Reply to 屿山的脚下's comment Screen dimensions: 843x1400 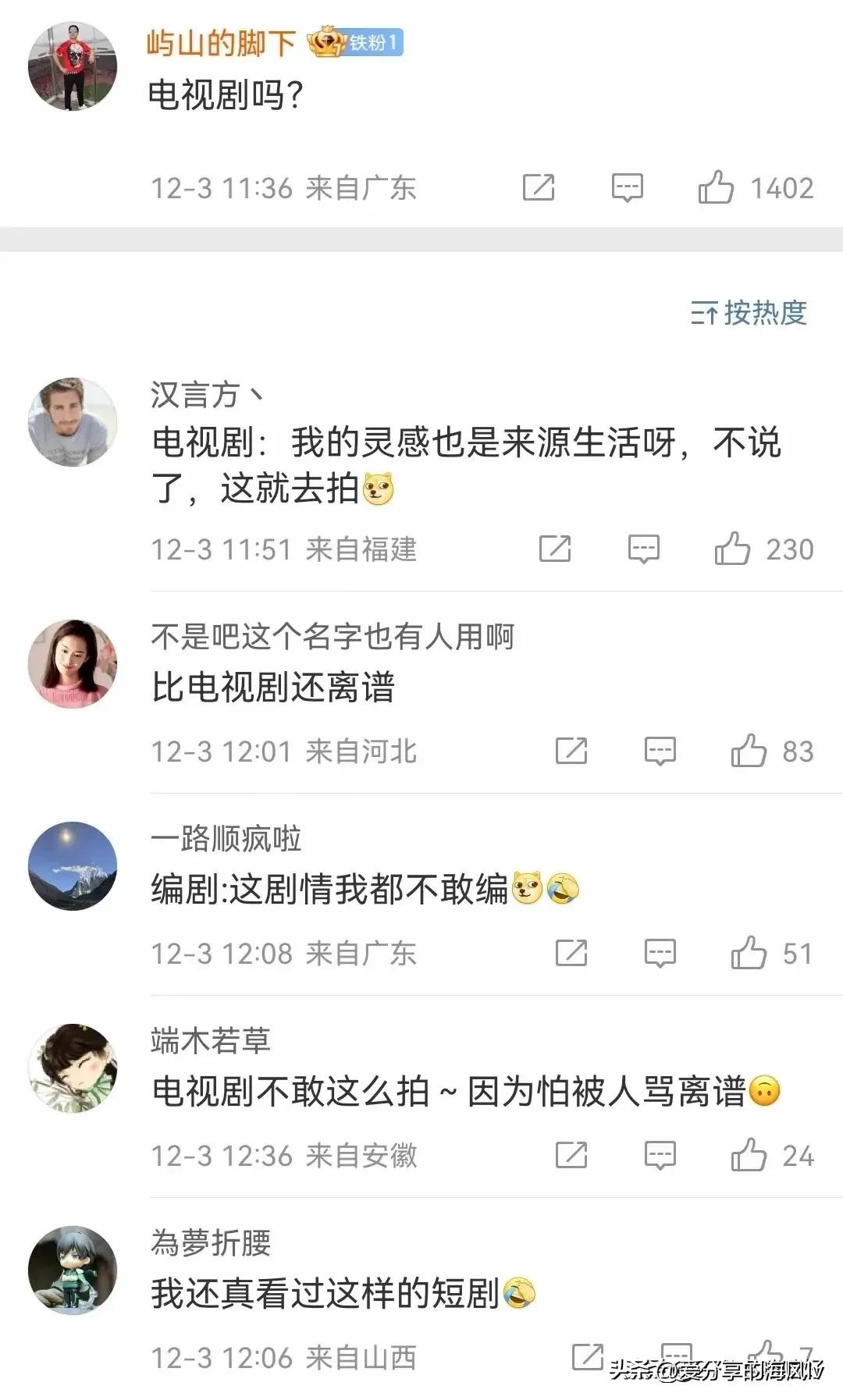[x=627, y=188]
